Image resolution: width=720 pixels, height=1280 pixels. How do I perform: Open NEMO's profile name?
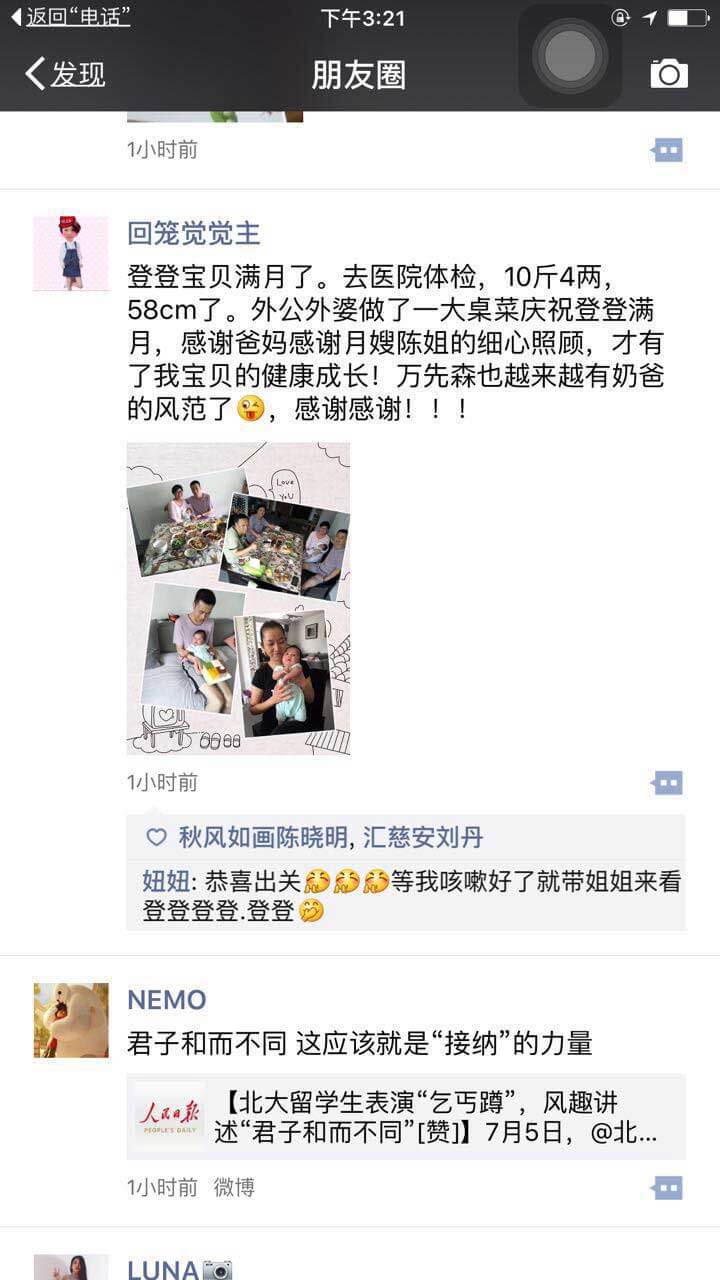click(167, 1000)
